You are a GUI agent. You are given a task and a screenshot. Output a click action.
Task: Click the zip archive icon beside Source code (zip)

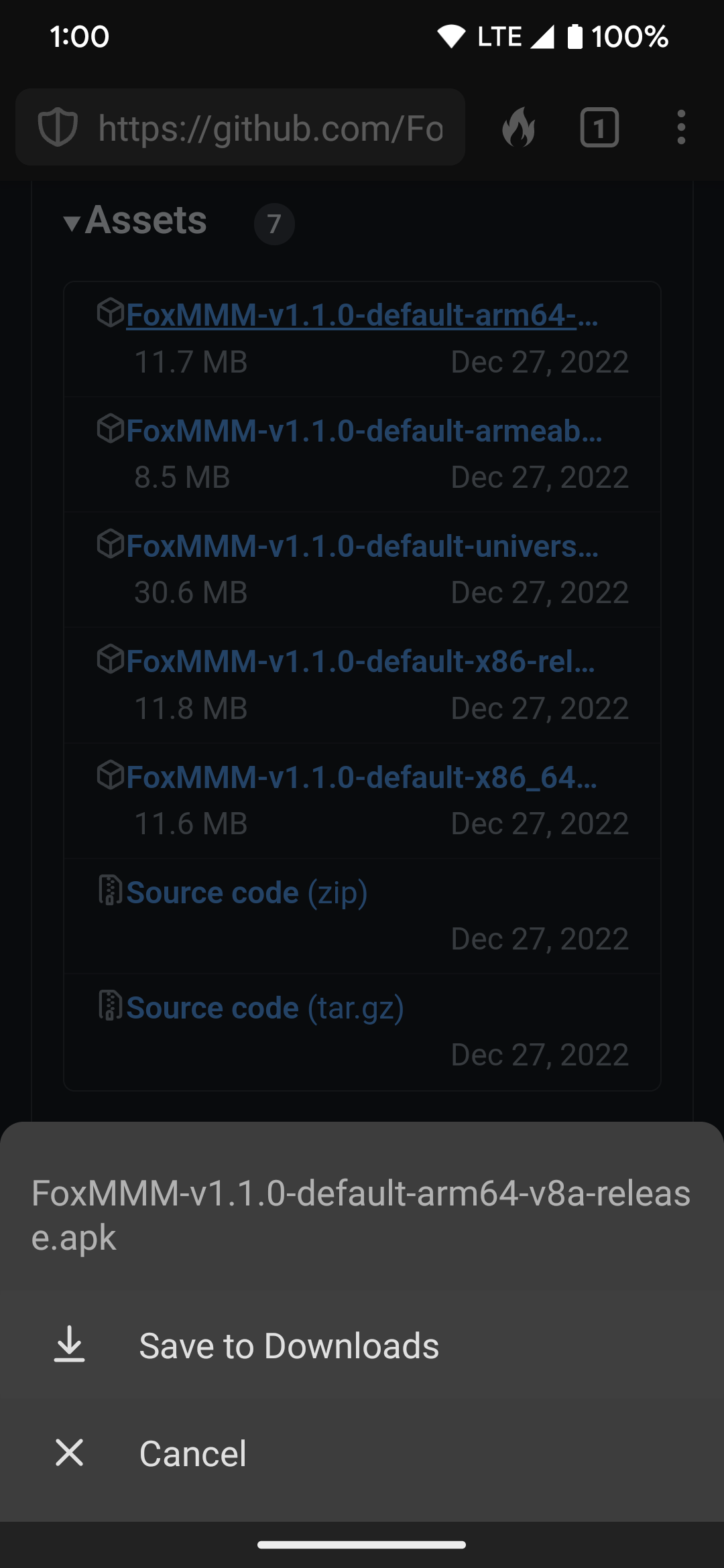(110, 892)
